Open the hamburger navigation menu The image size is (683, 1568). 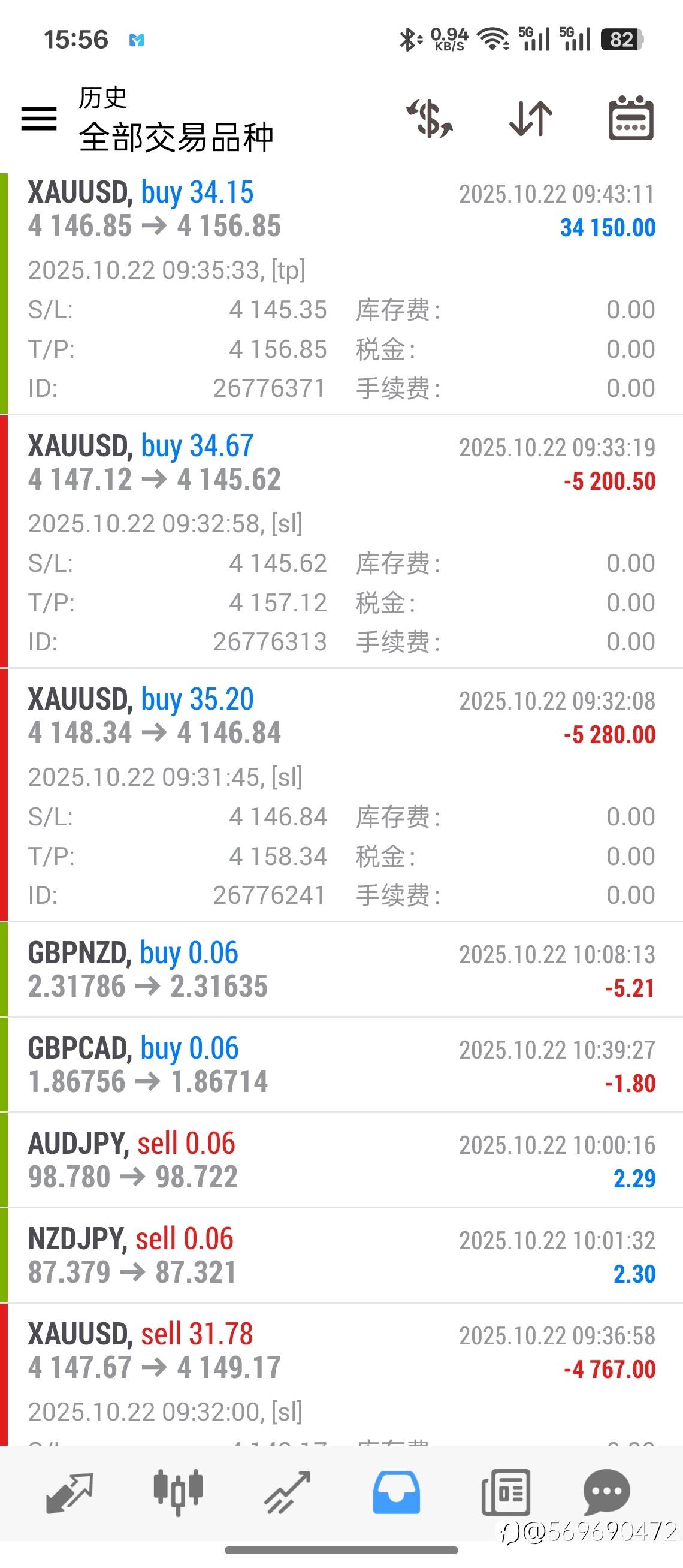coord(38,120)
